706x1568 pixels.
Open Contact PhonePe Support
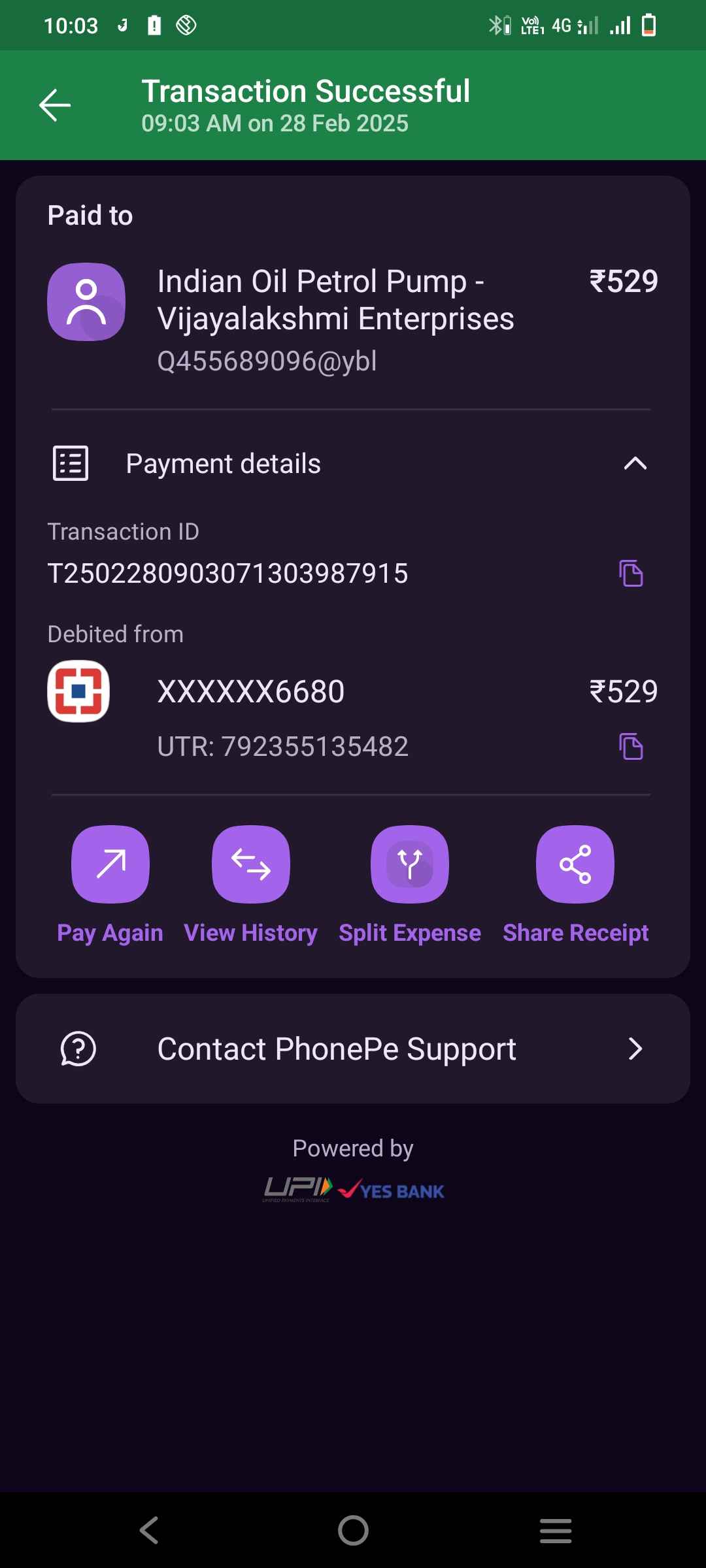coord(353,1049)
